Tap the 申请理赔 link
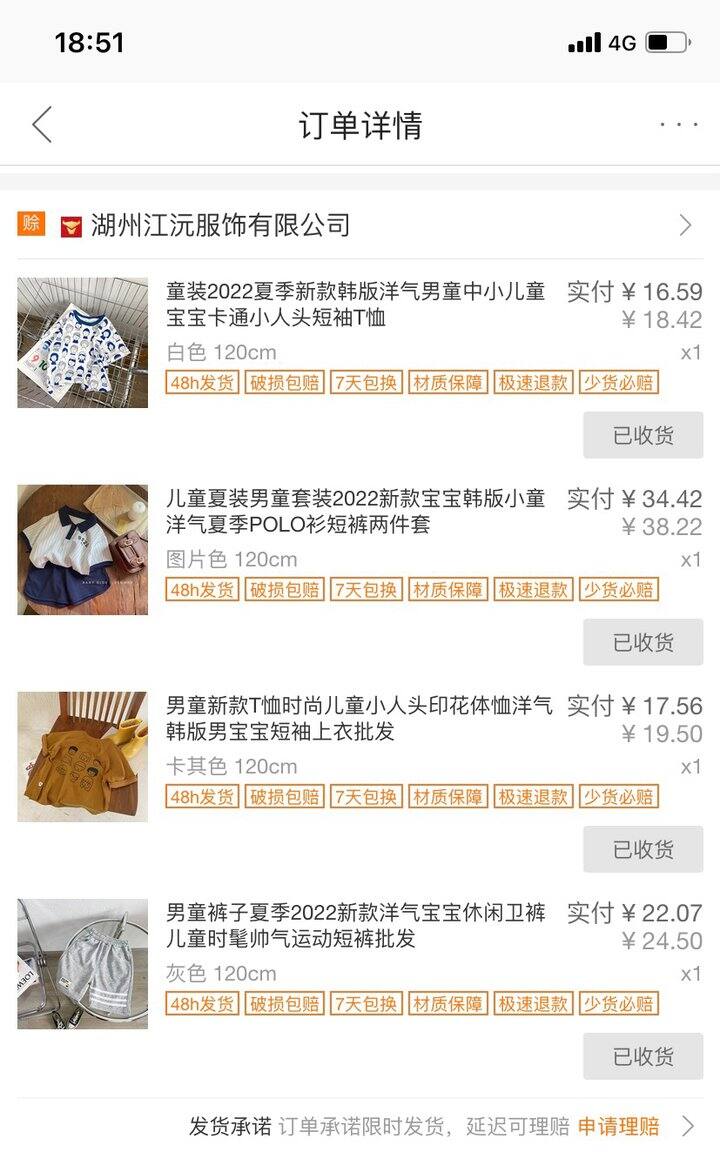 click(618, 1126)
